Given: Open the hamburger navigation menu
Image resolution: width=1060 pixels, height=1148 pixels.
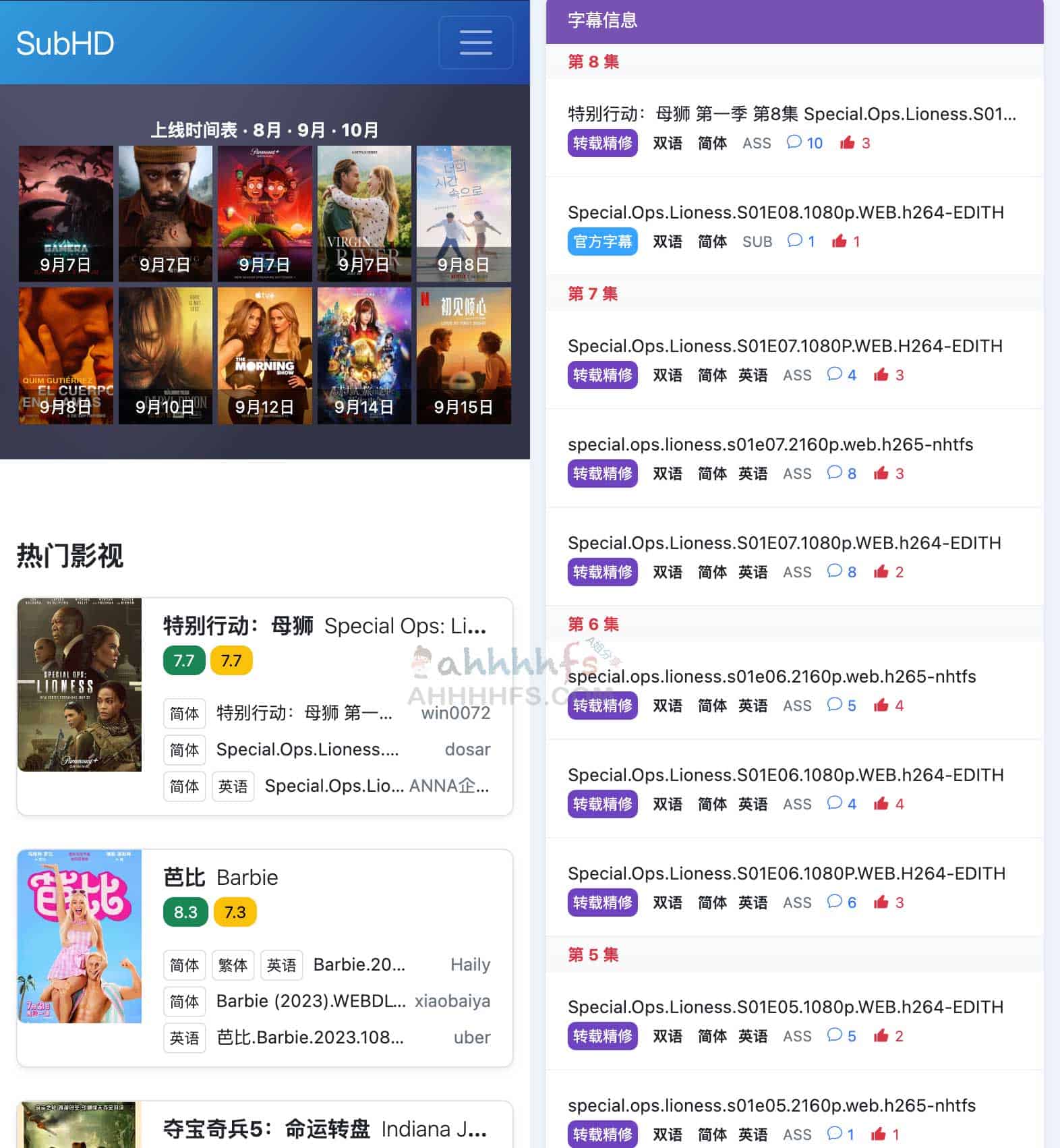Looking at the screenshot, I should [475, 42].
